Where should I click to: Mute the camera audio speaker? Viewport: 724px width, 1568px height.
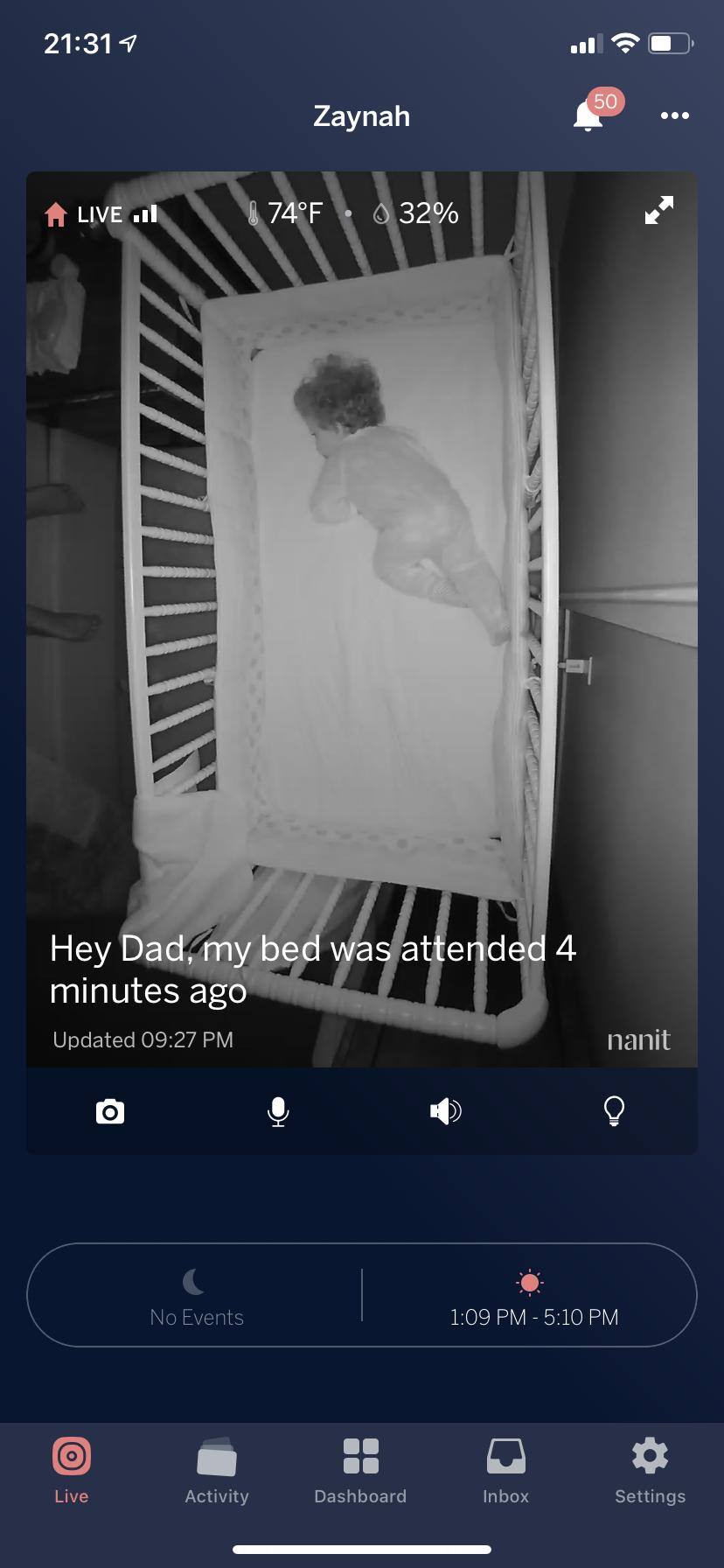(x=445, y=1111)
